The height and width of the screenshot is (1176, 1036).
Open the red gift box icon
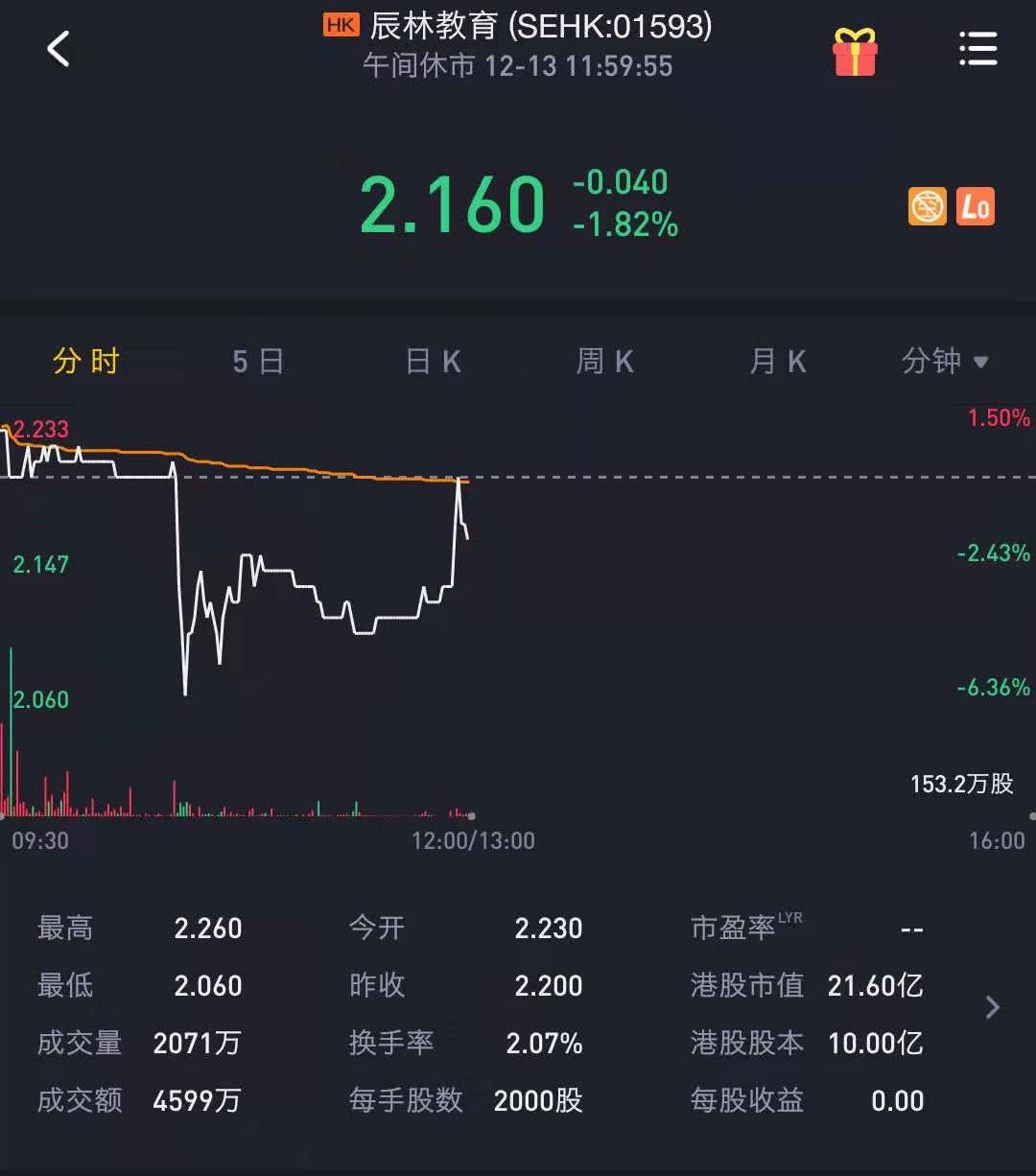click(855, 52)
